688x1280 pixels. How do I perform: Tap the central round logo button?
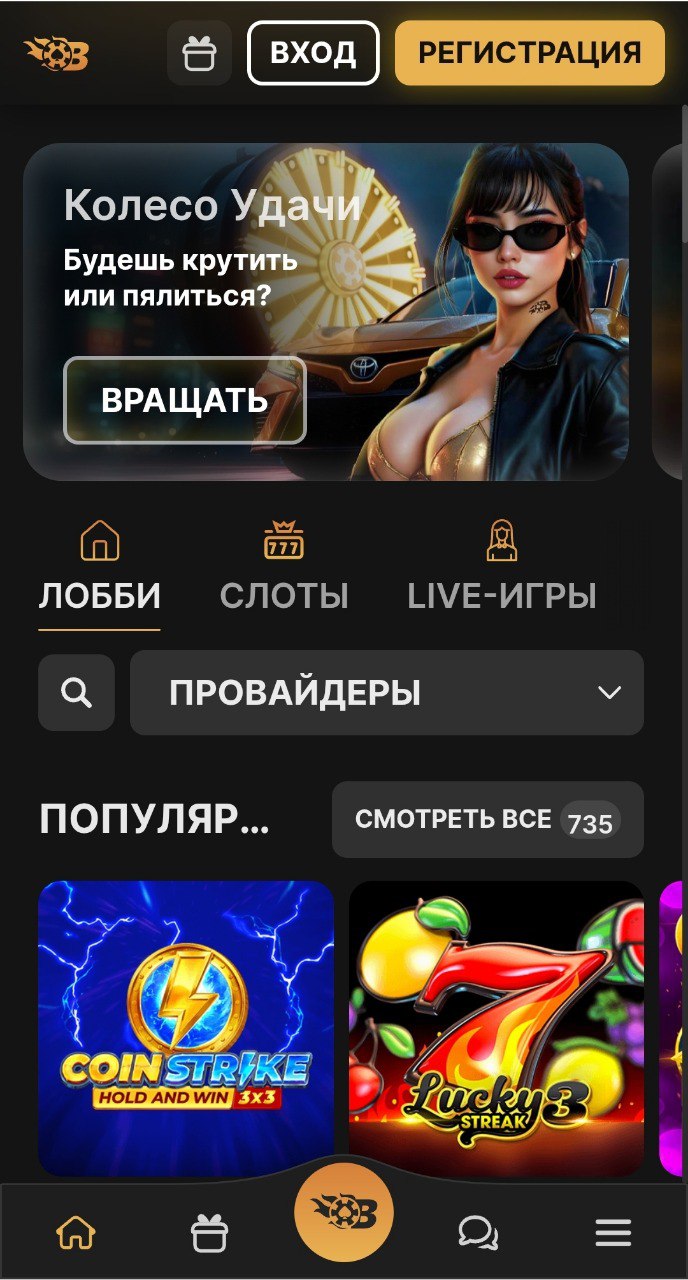point(343,1212)
